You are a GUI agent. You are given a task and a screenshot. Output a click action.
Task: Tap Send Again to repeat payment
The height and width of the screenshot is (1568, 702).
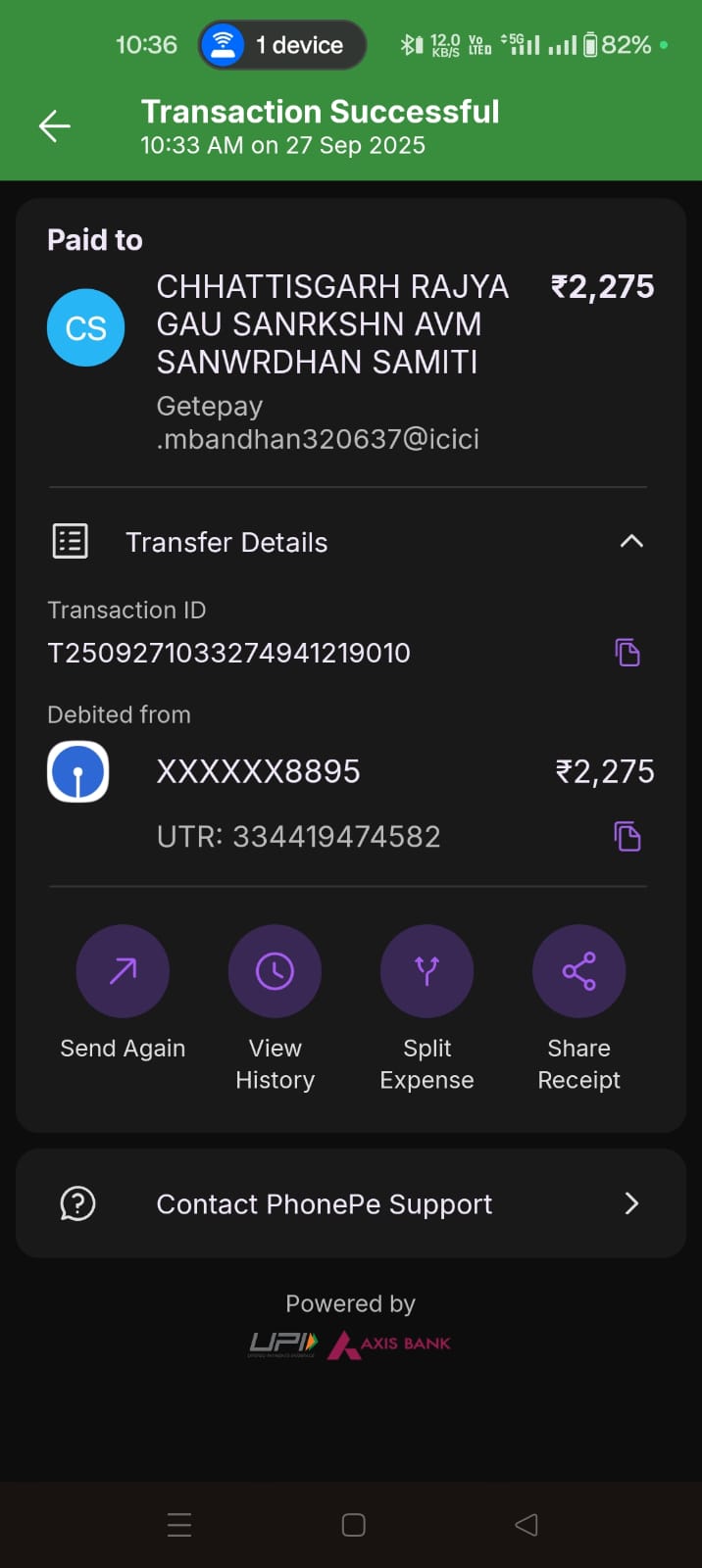tap(123, 971)
